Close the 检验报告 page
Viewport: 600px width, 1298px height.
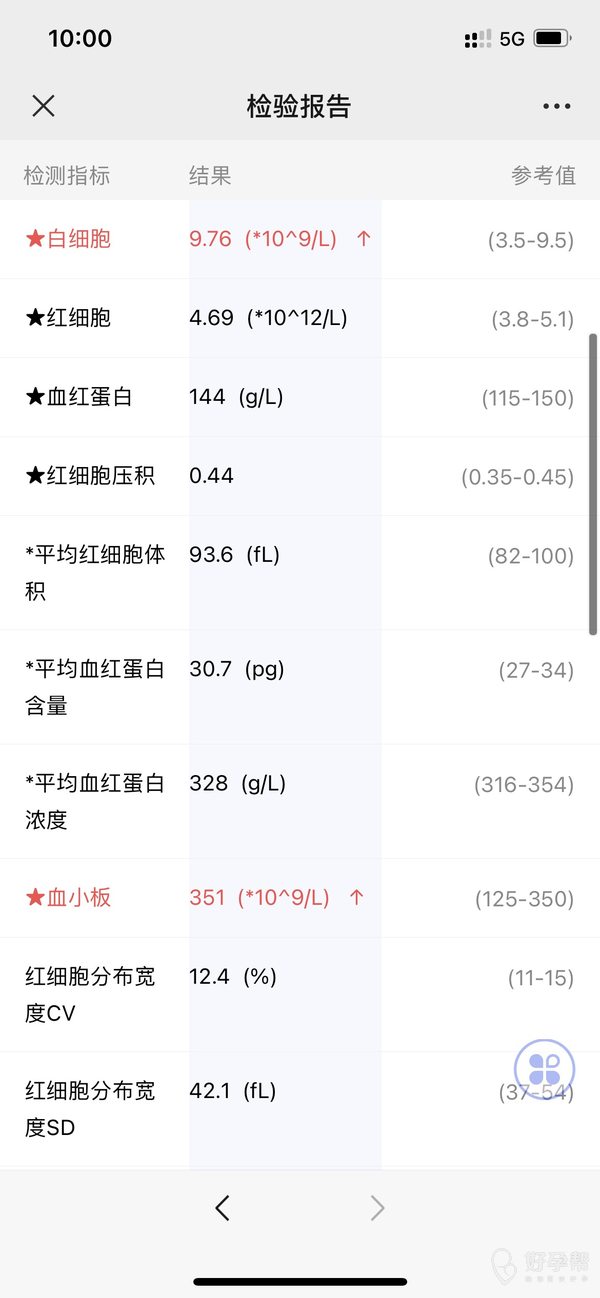tap(43, 106)
